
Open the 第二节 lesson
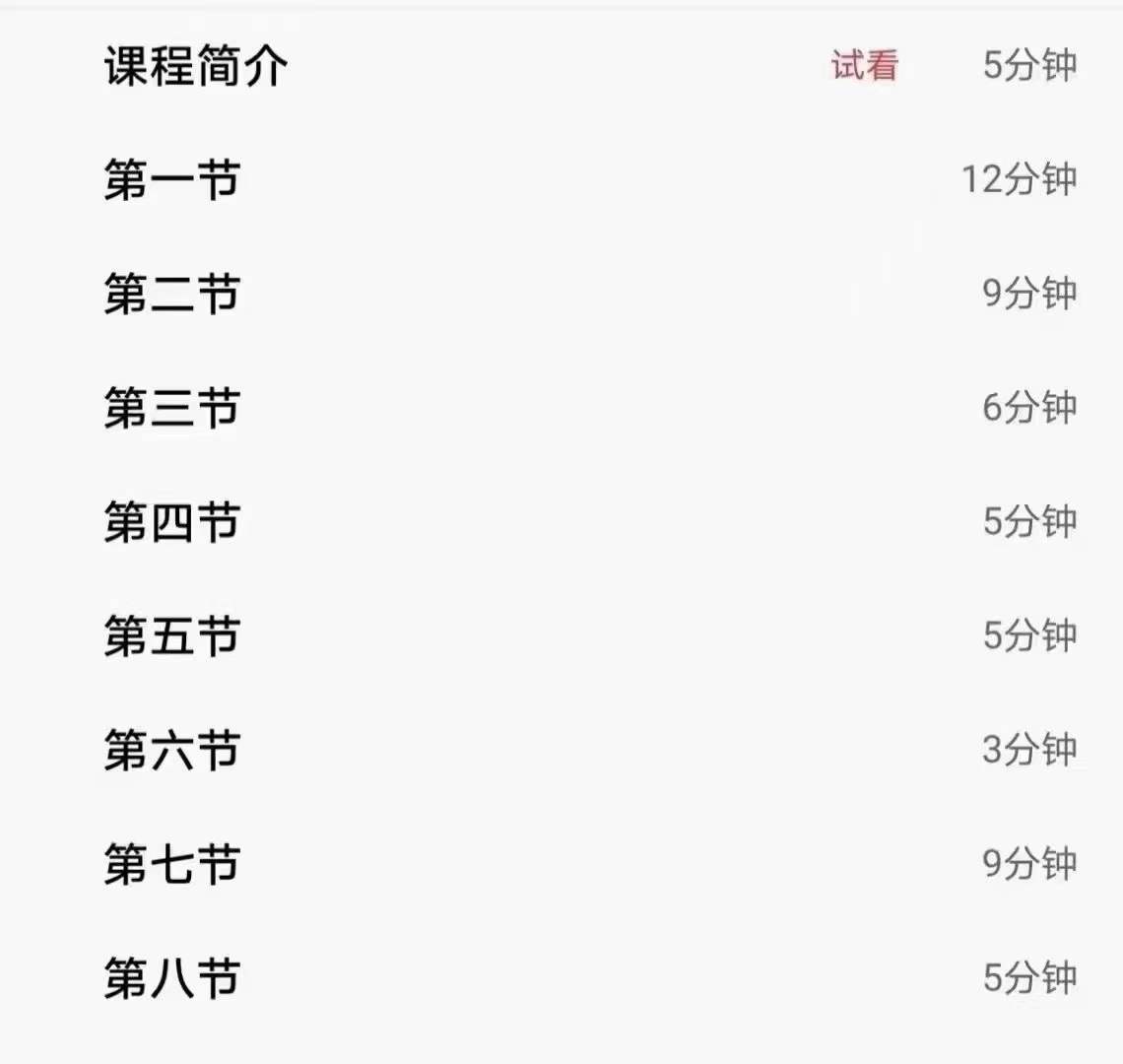click(172, 295)
